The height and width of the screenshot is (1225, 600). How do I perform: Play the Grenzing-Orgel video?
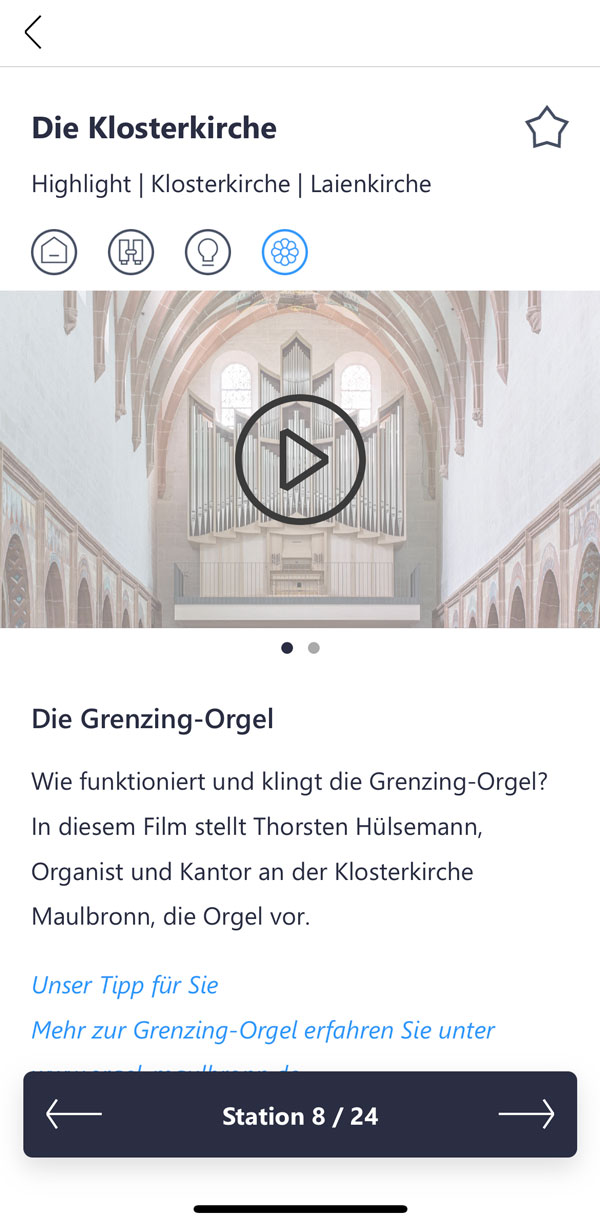300,460
